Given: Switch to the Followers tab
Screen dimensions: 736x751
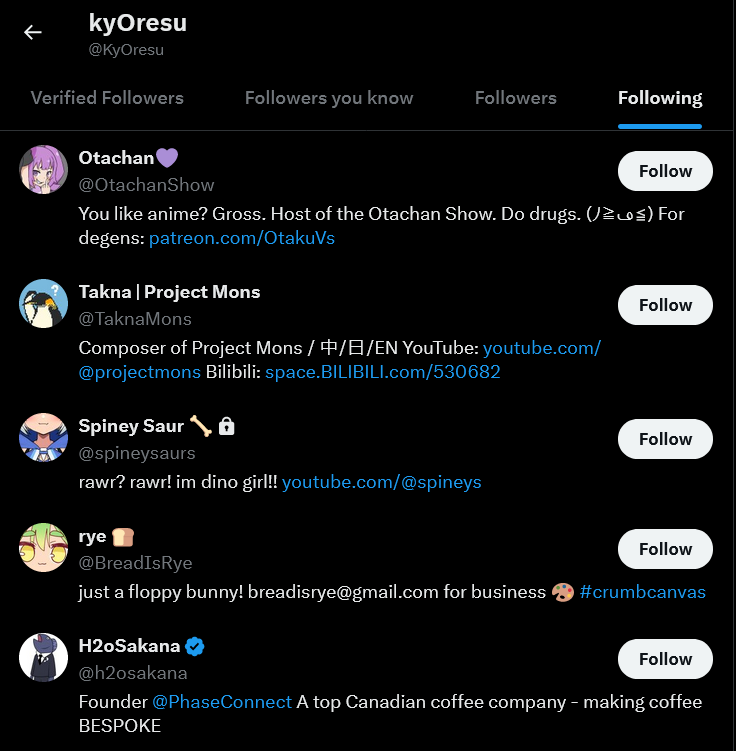Looking at the screenshot, I should (515, 98).
